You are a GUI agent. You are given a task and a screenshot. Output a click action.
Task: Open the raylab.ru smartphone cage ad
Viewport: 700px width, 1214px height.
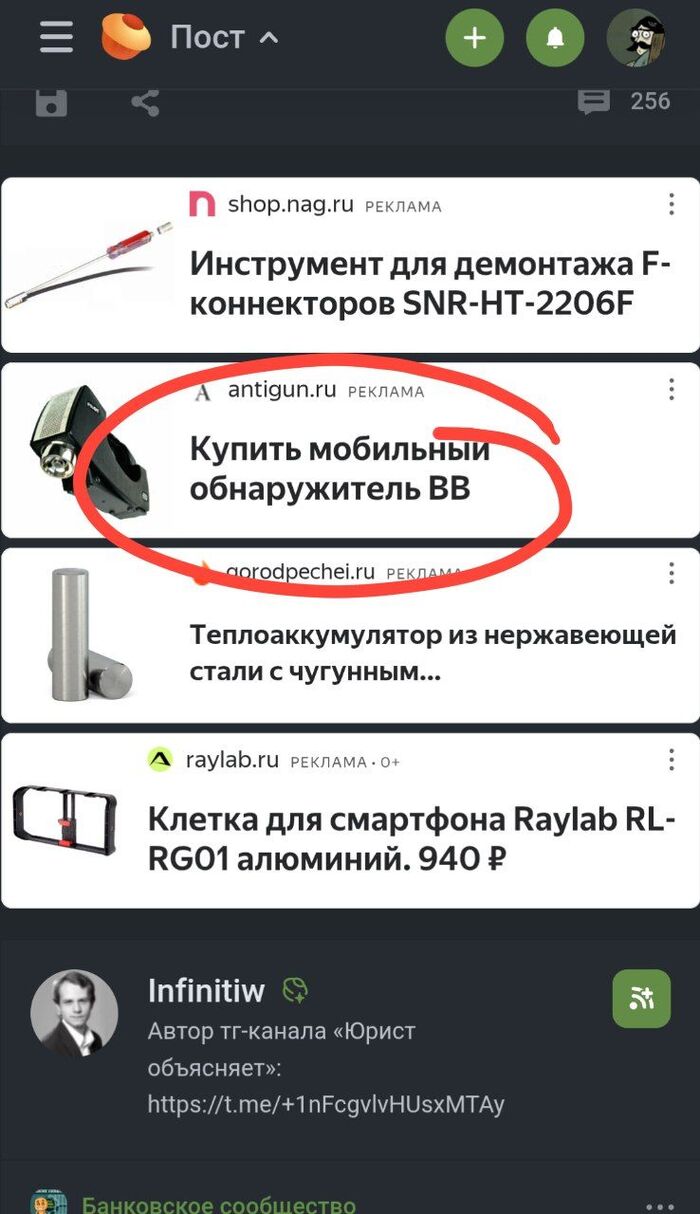tap(412, 838)
